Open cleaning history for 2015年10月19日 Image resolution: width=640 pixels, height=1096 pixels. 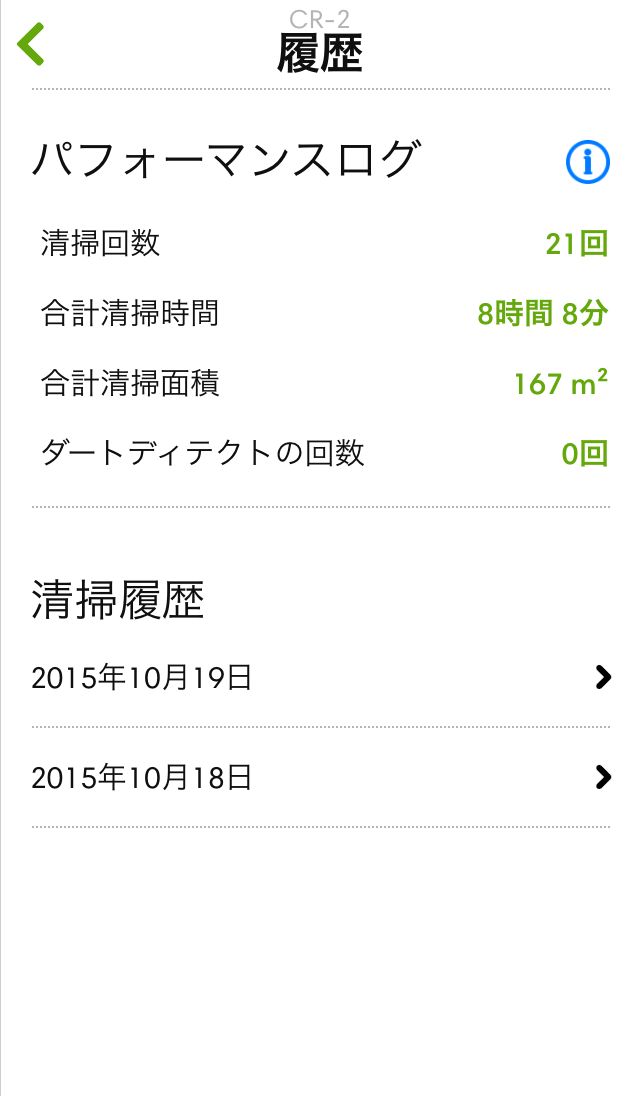[321, 677]
